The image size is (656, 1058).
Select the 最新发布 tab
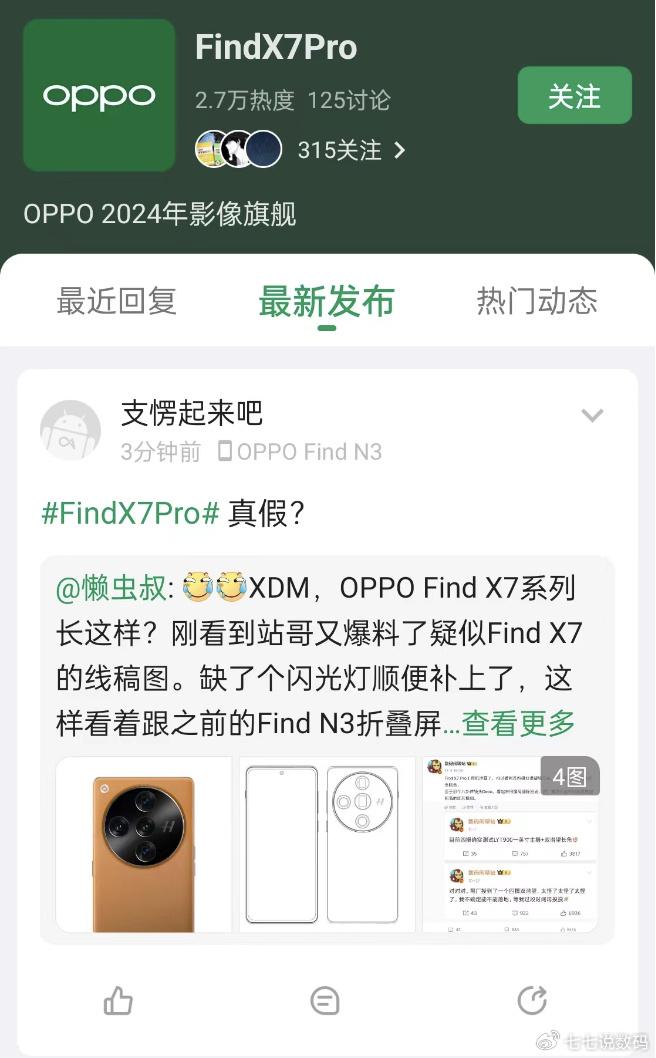pos(326,301)
